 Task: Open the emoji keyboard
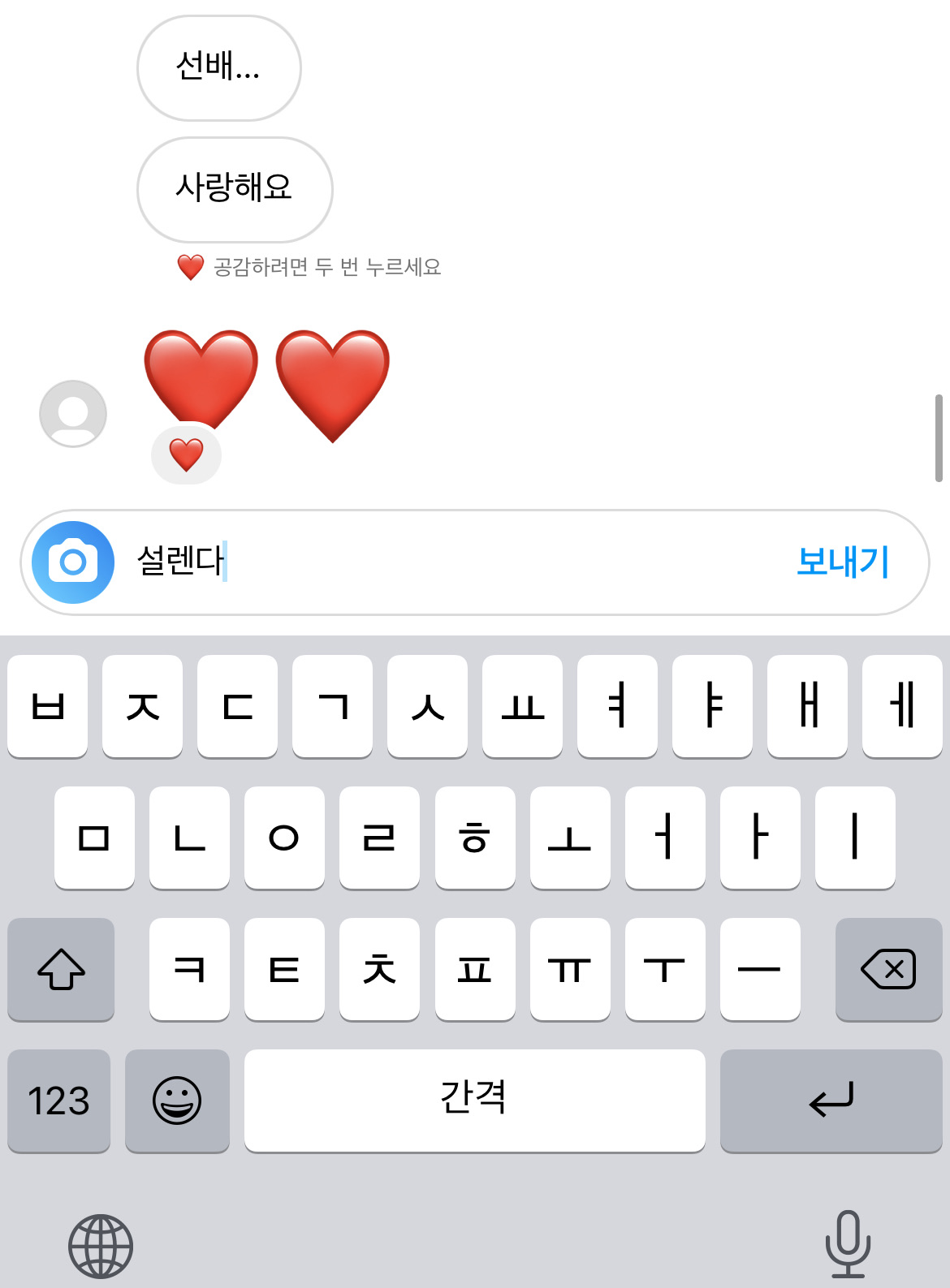[x=177, y=1101]
